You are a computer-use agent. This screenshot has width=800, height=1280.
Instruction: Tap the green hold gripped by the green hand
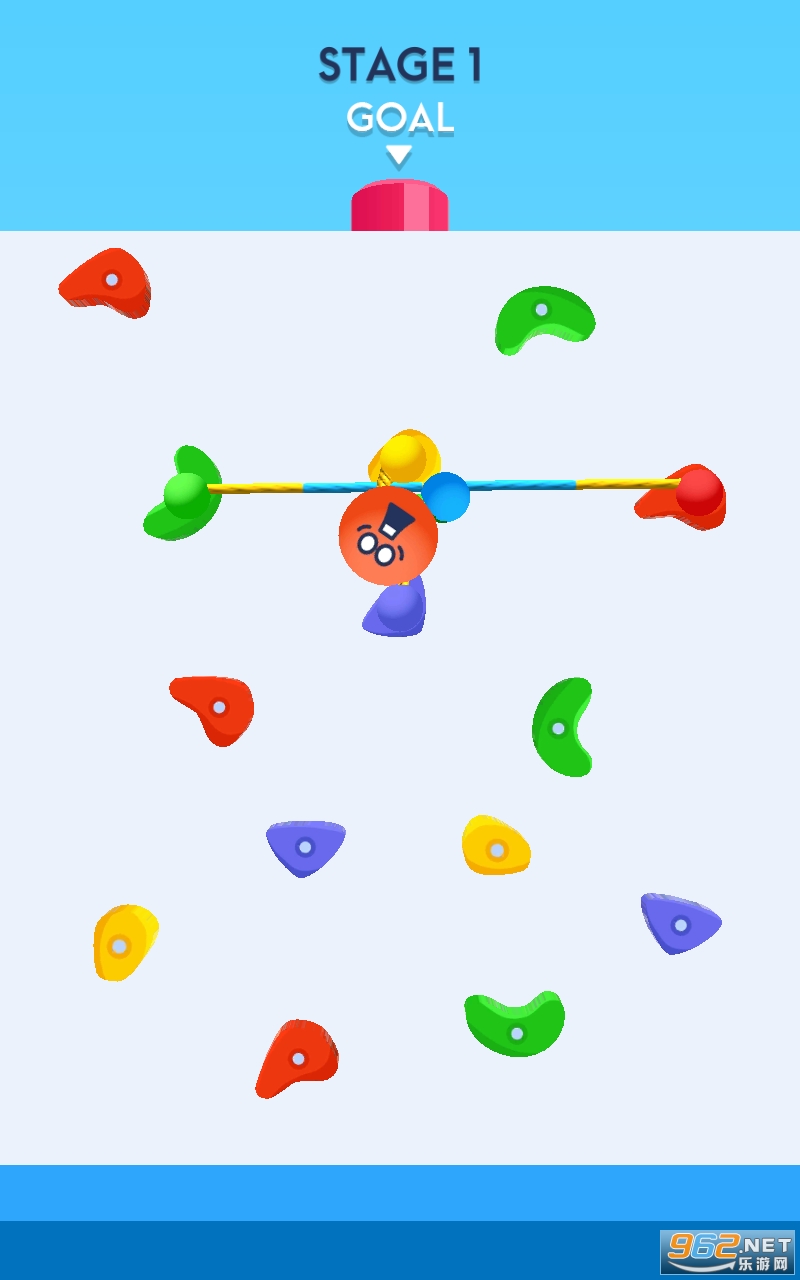click(183, 493)
